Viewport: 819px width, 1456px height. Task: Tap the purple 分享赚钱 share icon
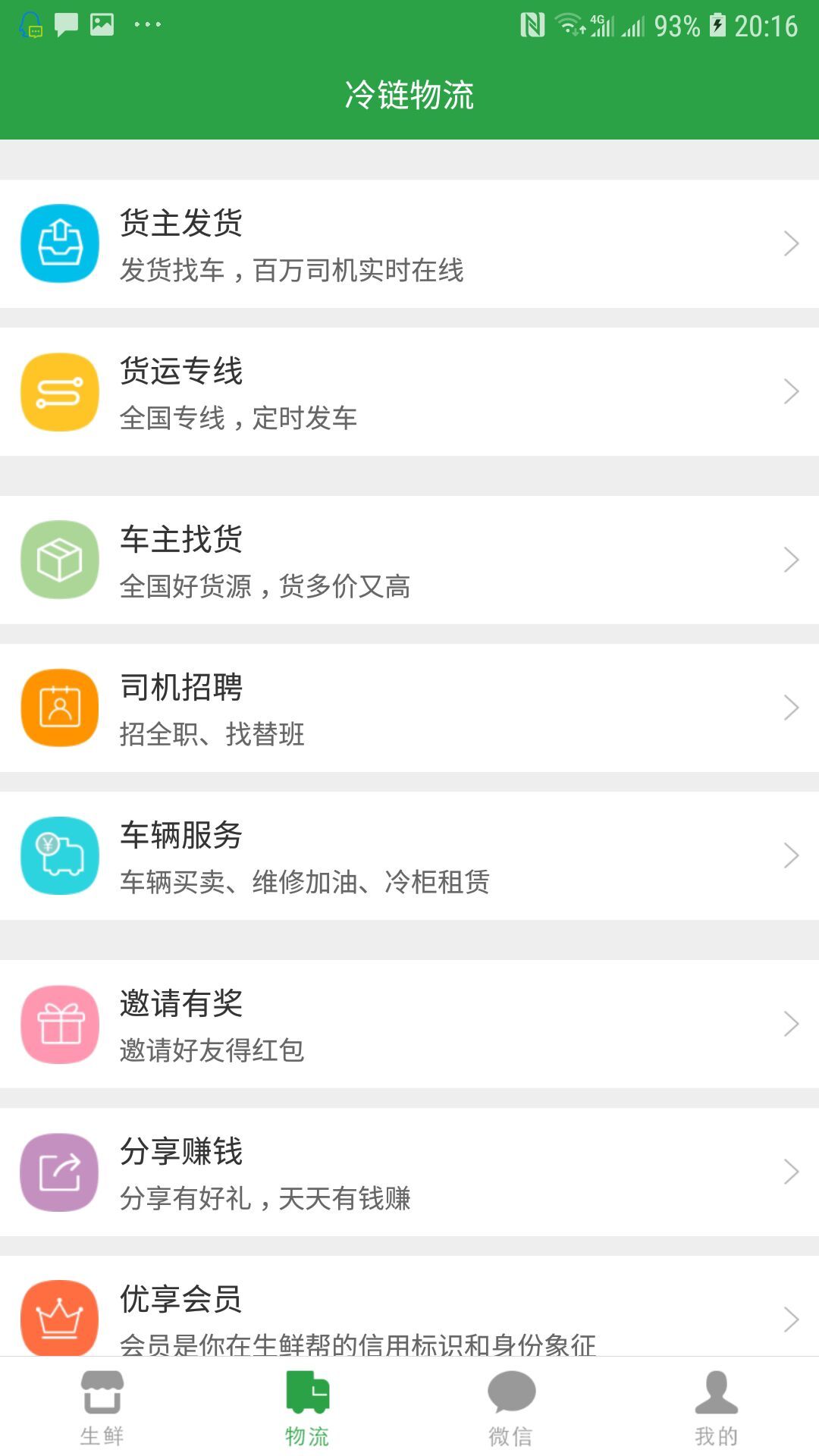pos(61,1172)
